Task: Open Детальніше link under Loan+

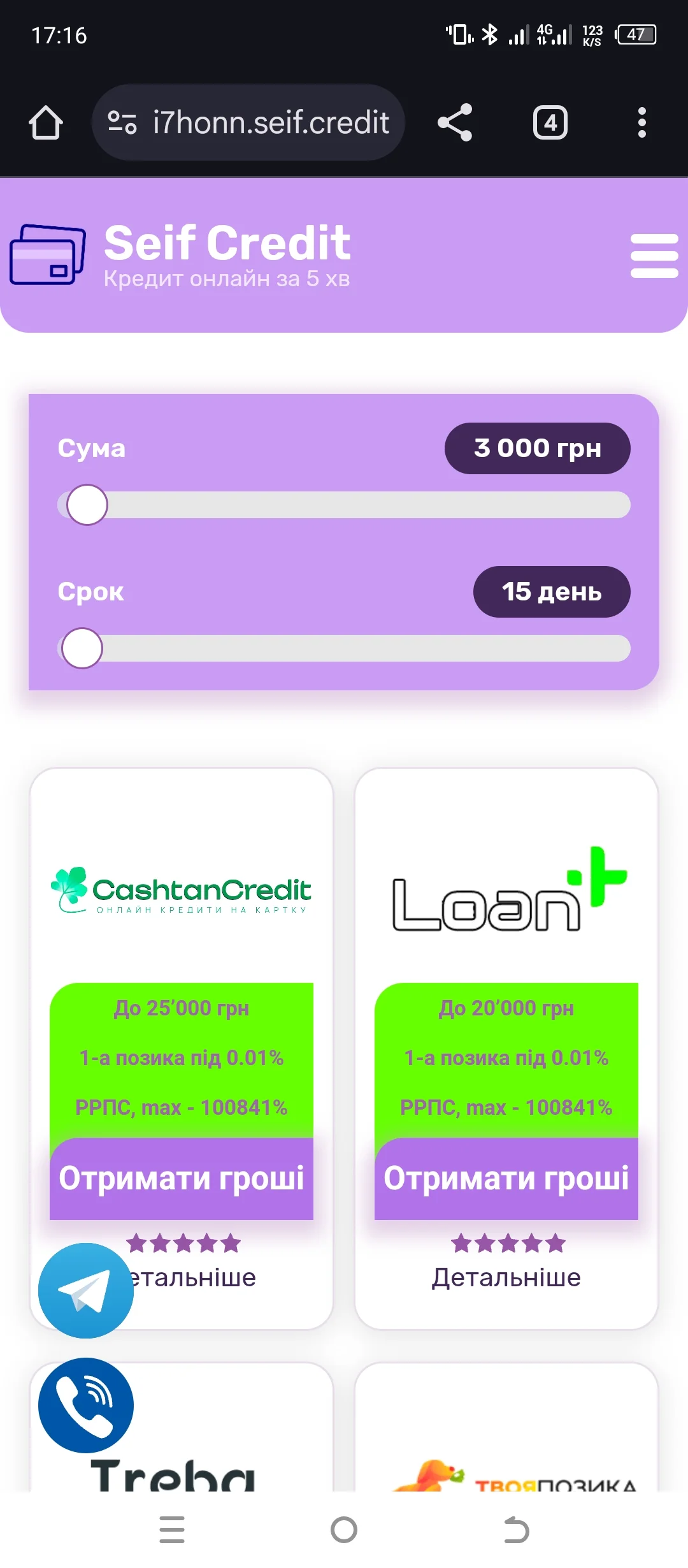Action: tap(506, 1277)
